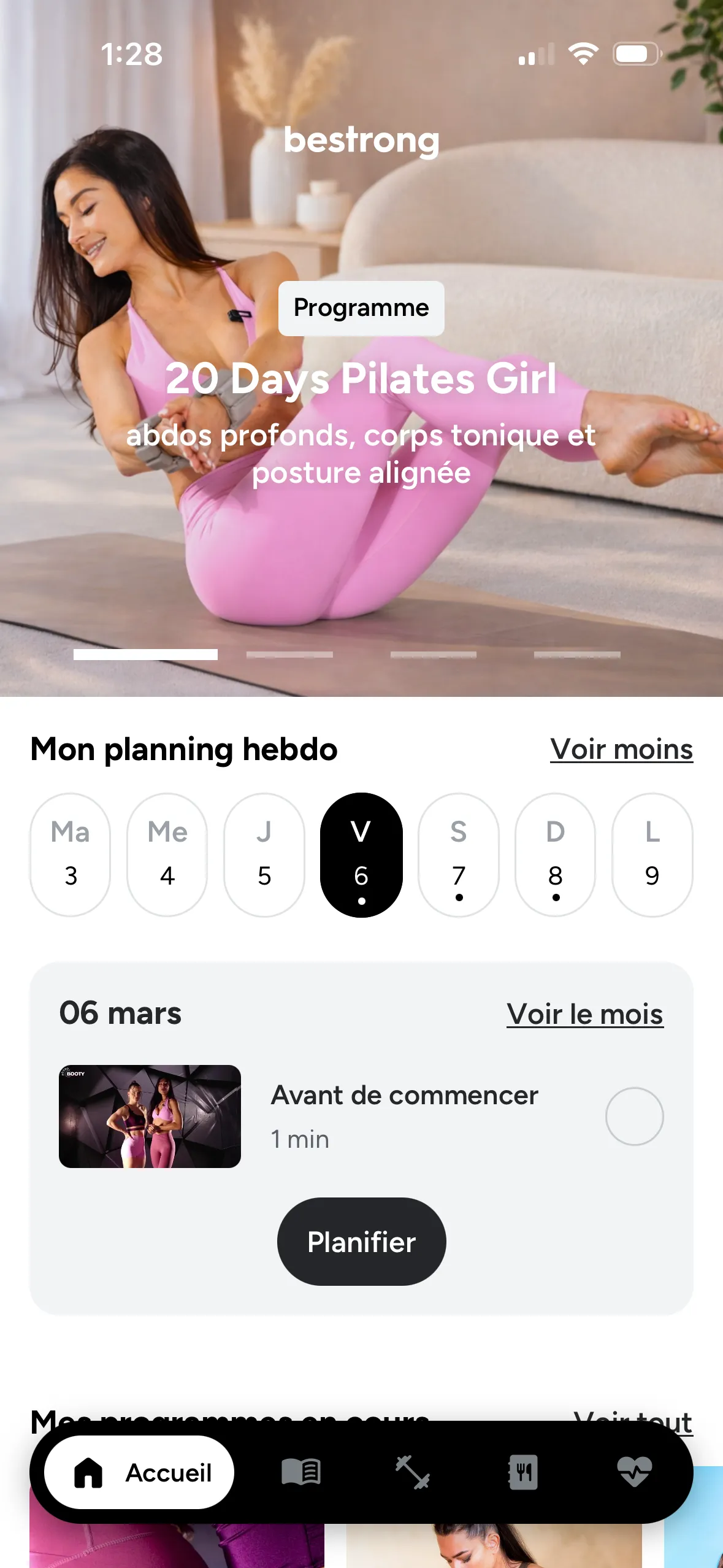Open the "Avant de commencer" video thumbnail
Viewport: 723px width, 1568px height.
click(x=150, y=1116)
